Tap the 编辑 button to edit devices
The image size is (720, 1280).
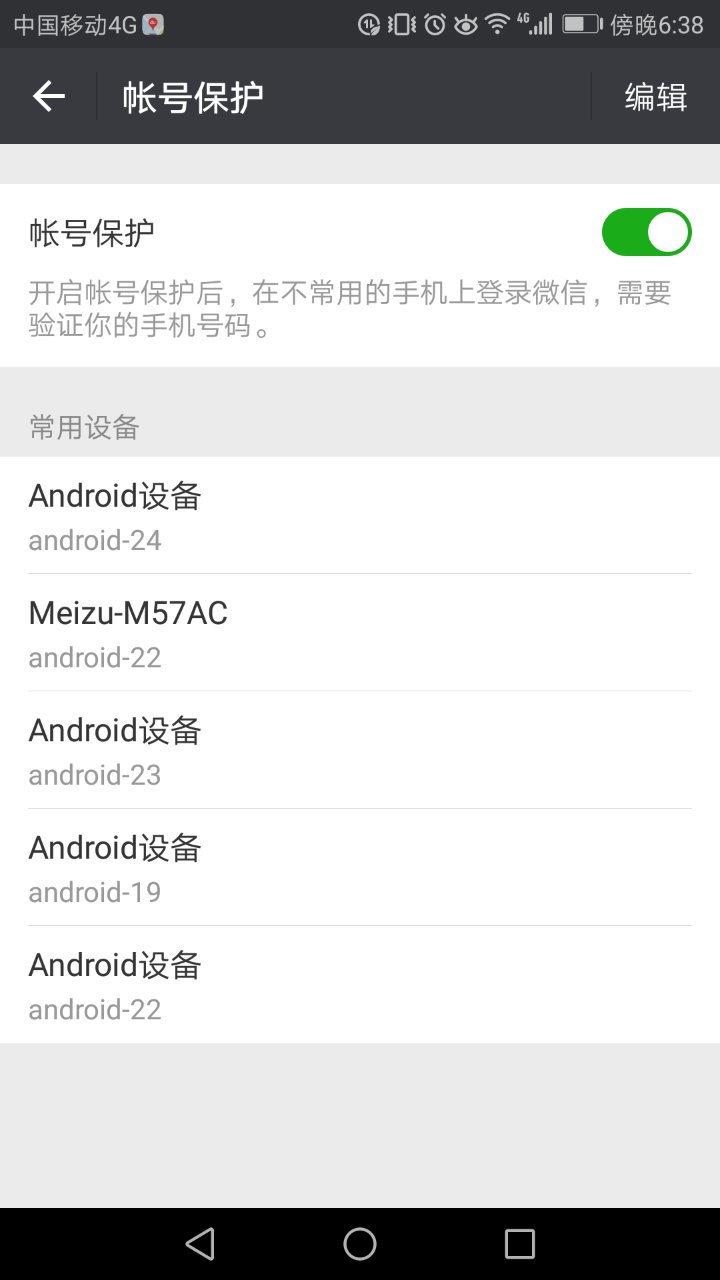(x=656, y=96)
